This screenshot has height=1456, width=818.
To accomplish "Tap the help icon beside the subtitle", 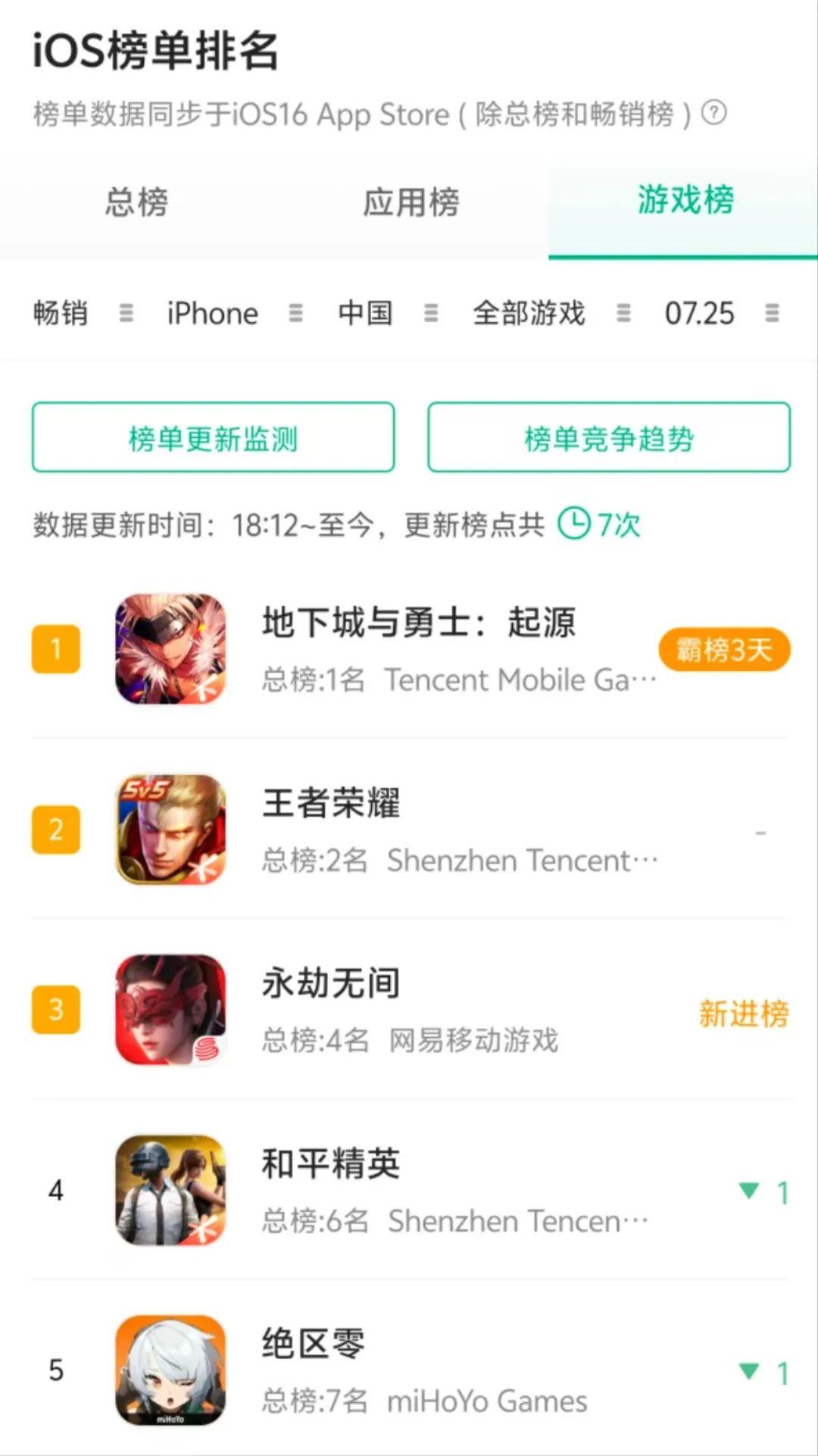I will point(713,114).
